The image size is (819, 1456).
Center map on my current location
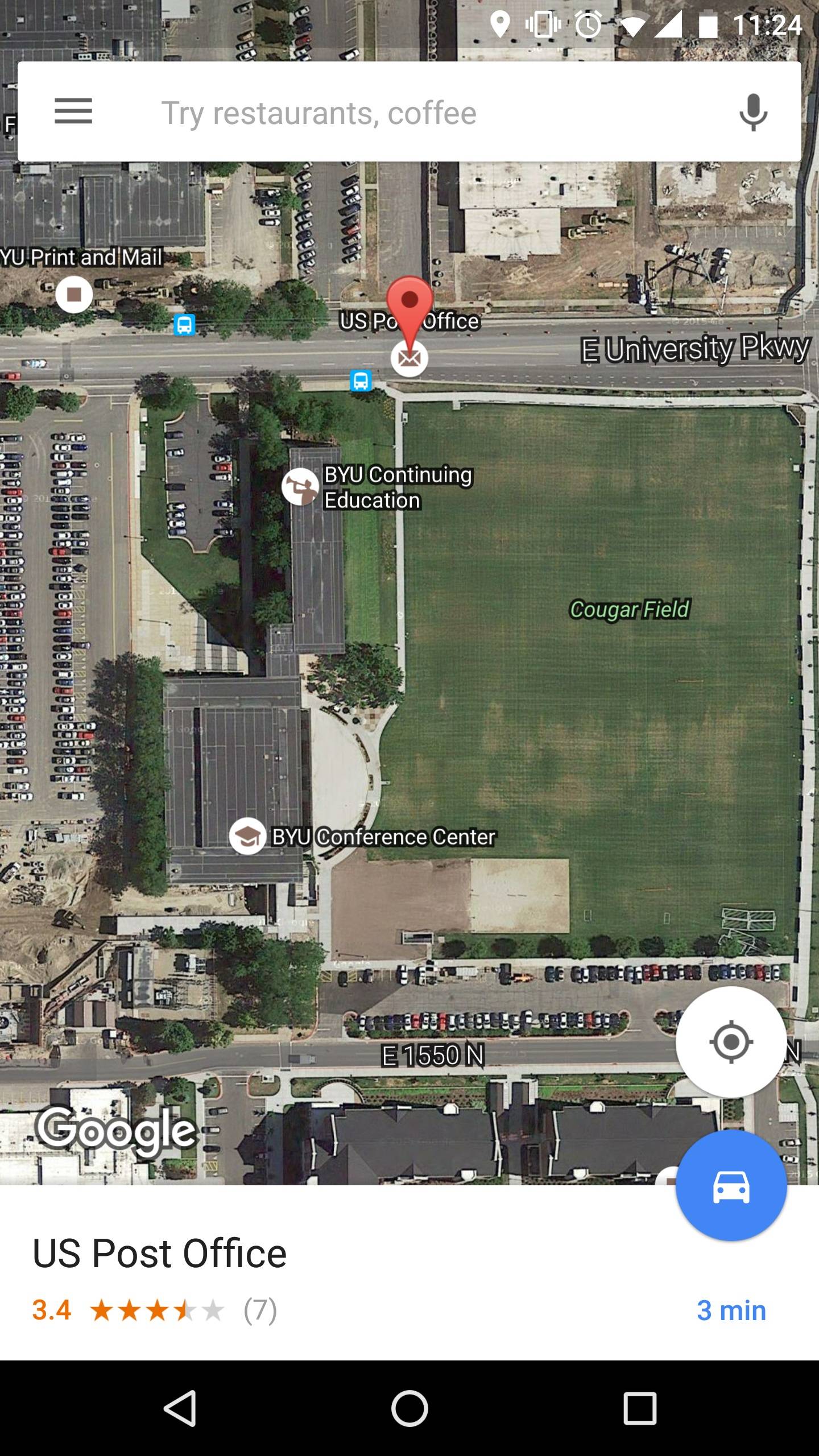731,1042
